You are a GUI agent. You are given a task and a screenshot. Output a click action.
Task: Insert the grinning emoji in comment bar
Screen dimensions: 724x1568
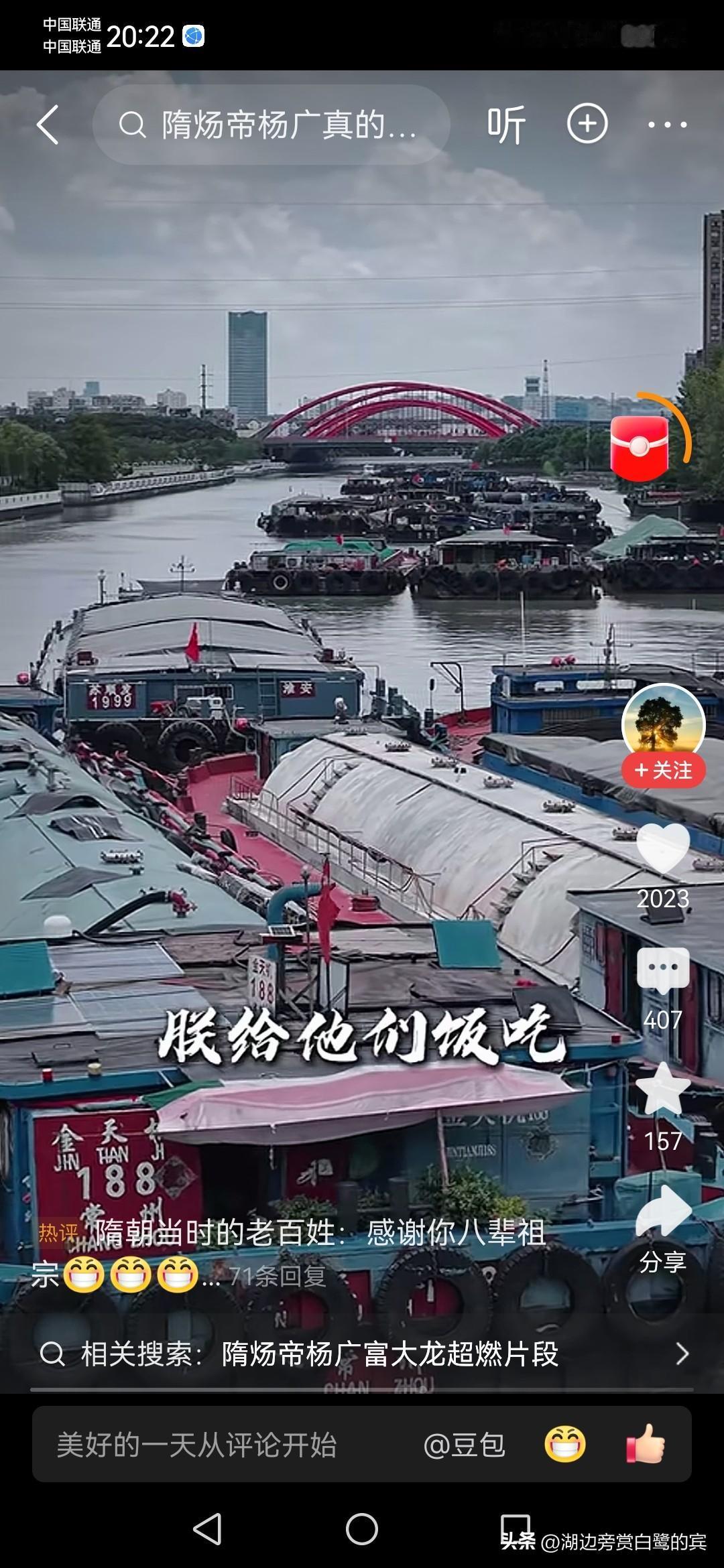click(x=565, y=1445)
